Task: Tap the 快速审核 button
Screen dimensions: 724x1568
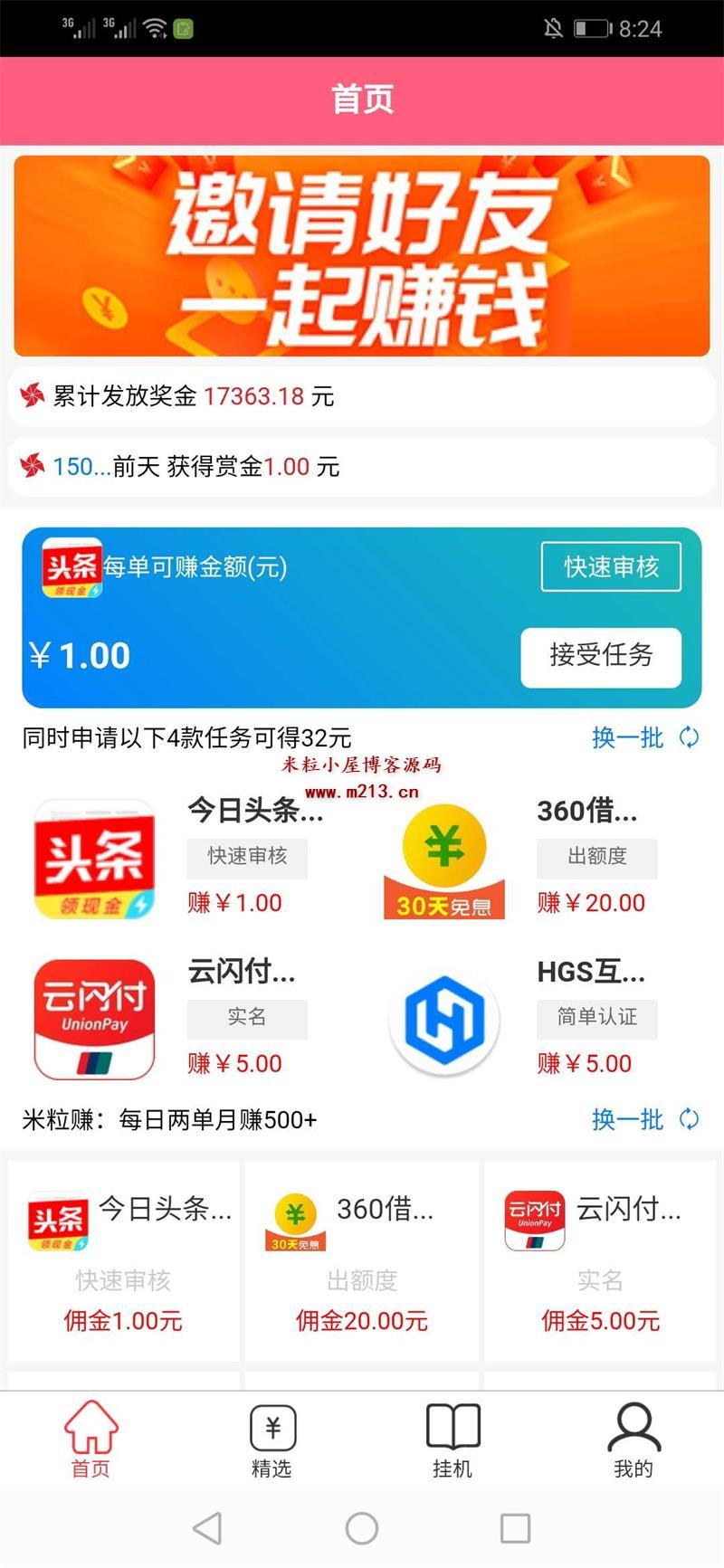Action: pyautogui.click(x=611, y=567)
